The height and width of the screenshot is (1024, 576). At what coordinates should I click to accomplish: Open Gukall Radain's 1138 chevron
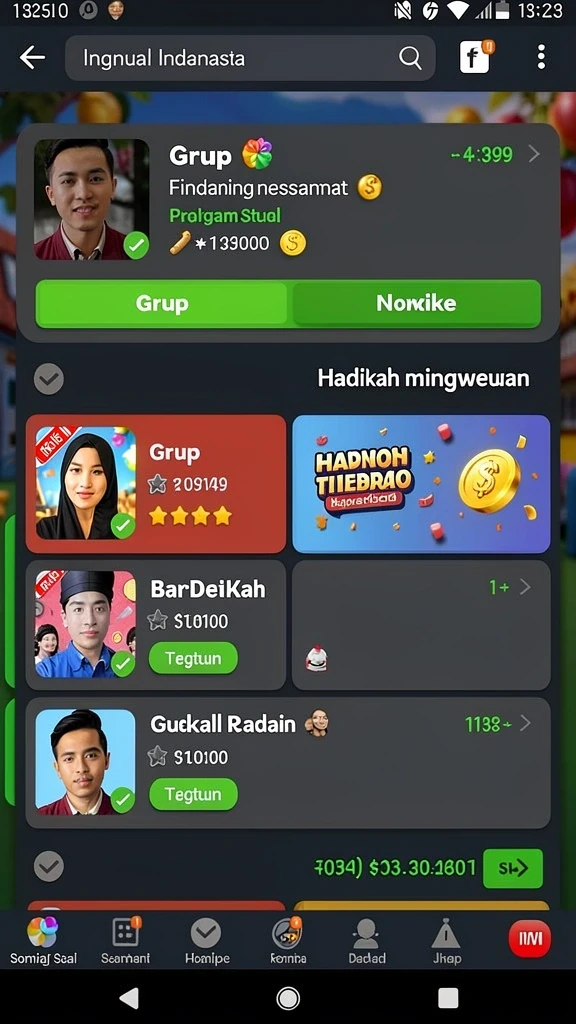(524, 724)
